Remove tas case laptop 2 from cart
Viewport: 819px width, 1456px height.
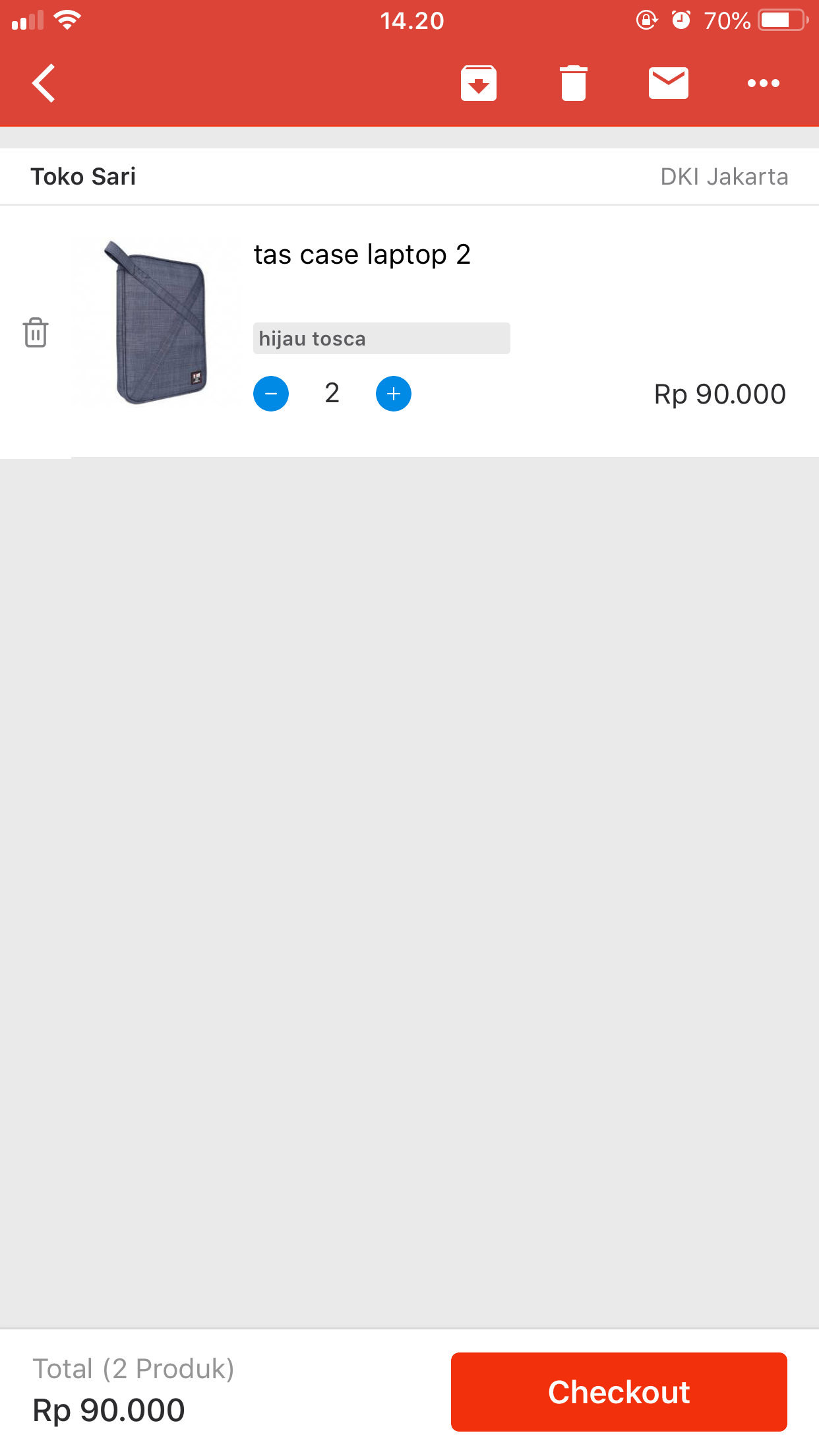point(36,332)
